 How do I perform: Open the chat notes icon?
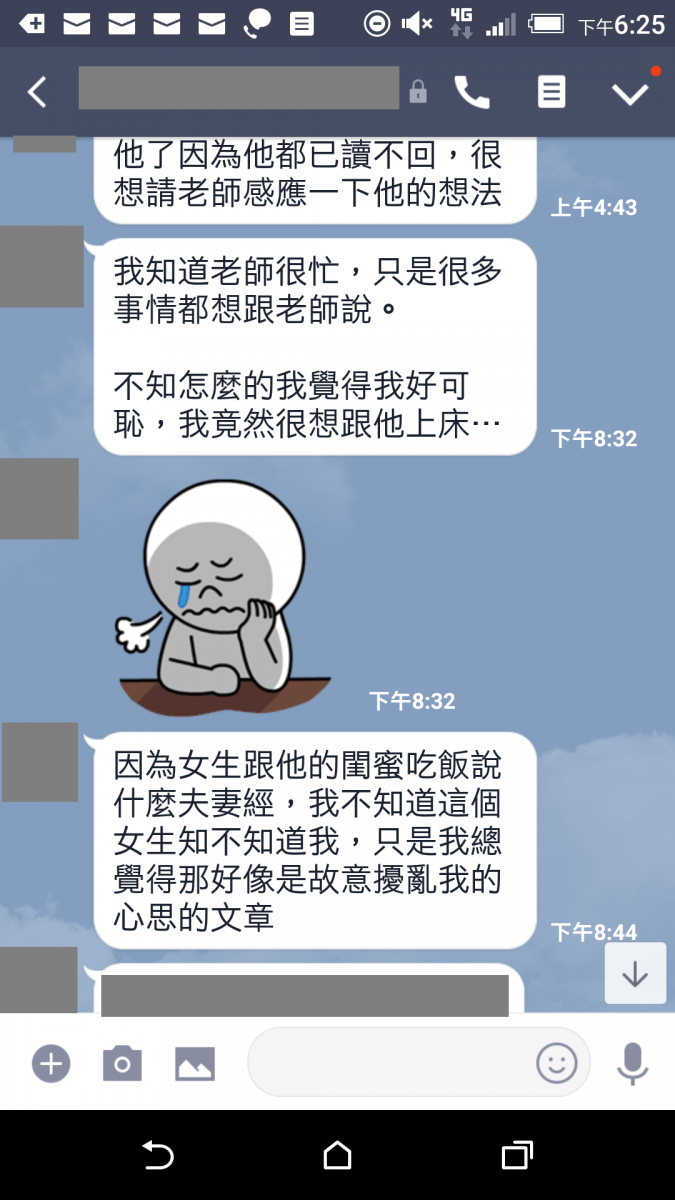point(551,92)
